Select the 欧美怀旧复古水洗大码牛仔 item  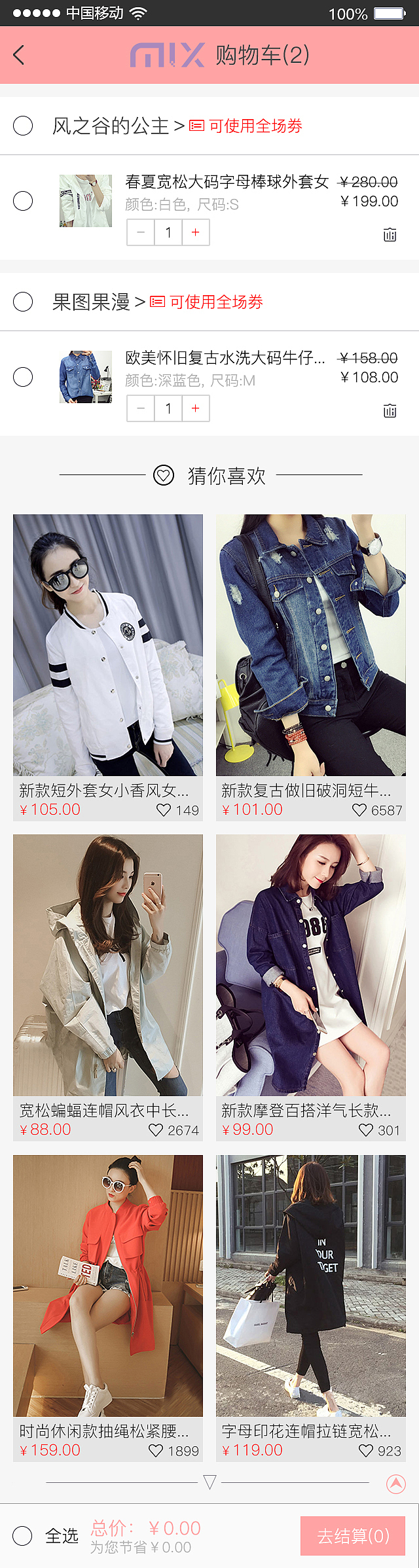coord(23,377)
